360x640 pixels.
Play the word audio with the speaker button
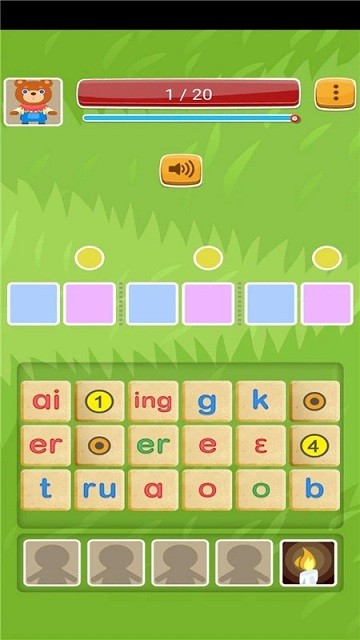pyautogui.click(x=180, y=170)
